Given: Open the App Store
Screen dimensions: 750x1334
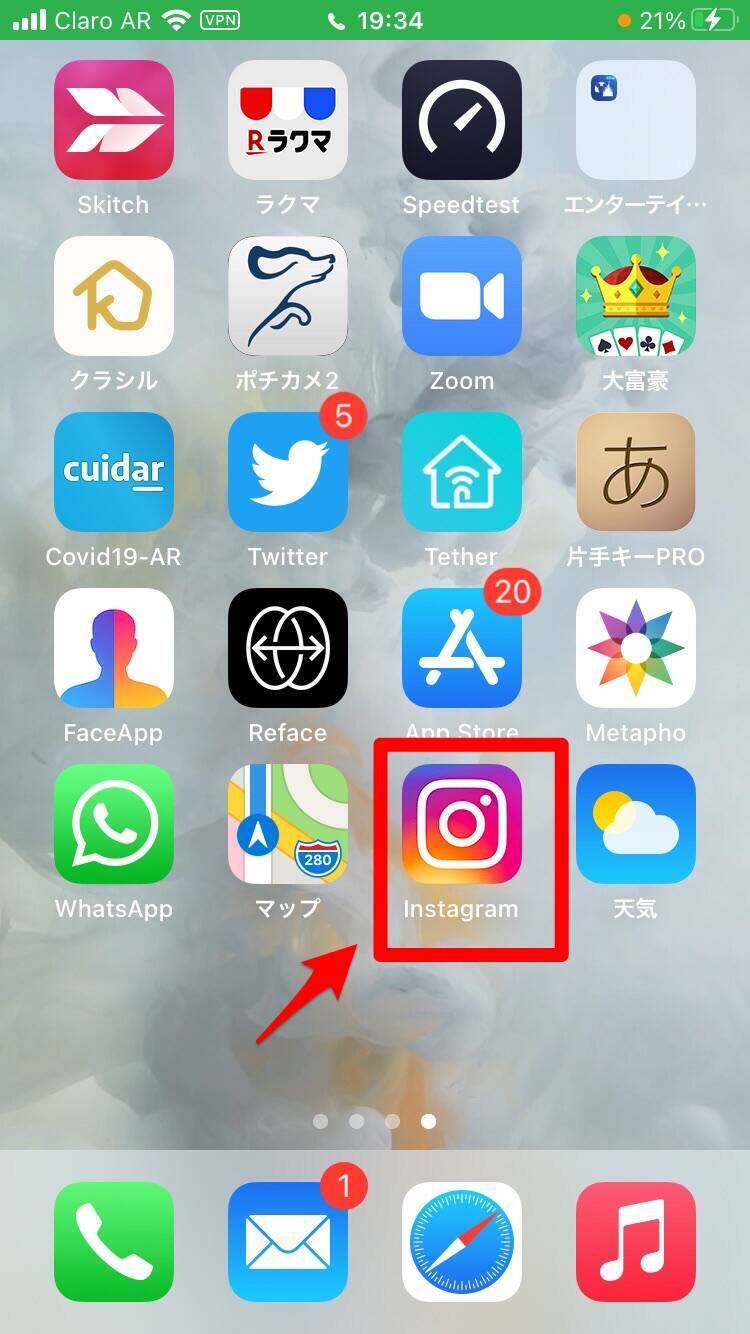Looking at the screenshot, I should tap(461, 648).
